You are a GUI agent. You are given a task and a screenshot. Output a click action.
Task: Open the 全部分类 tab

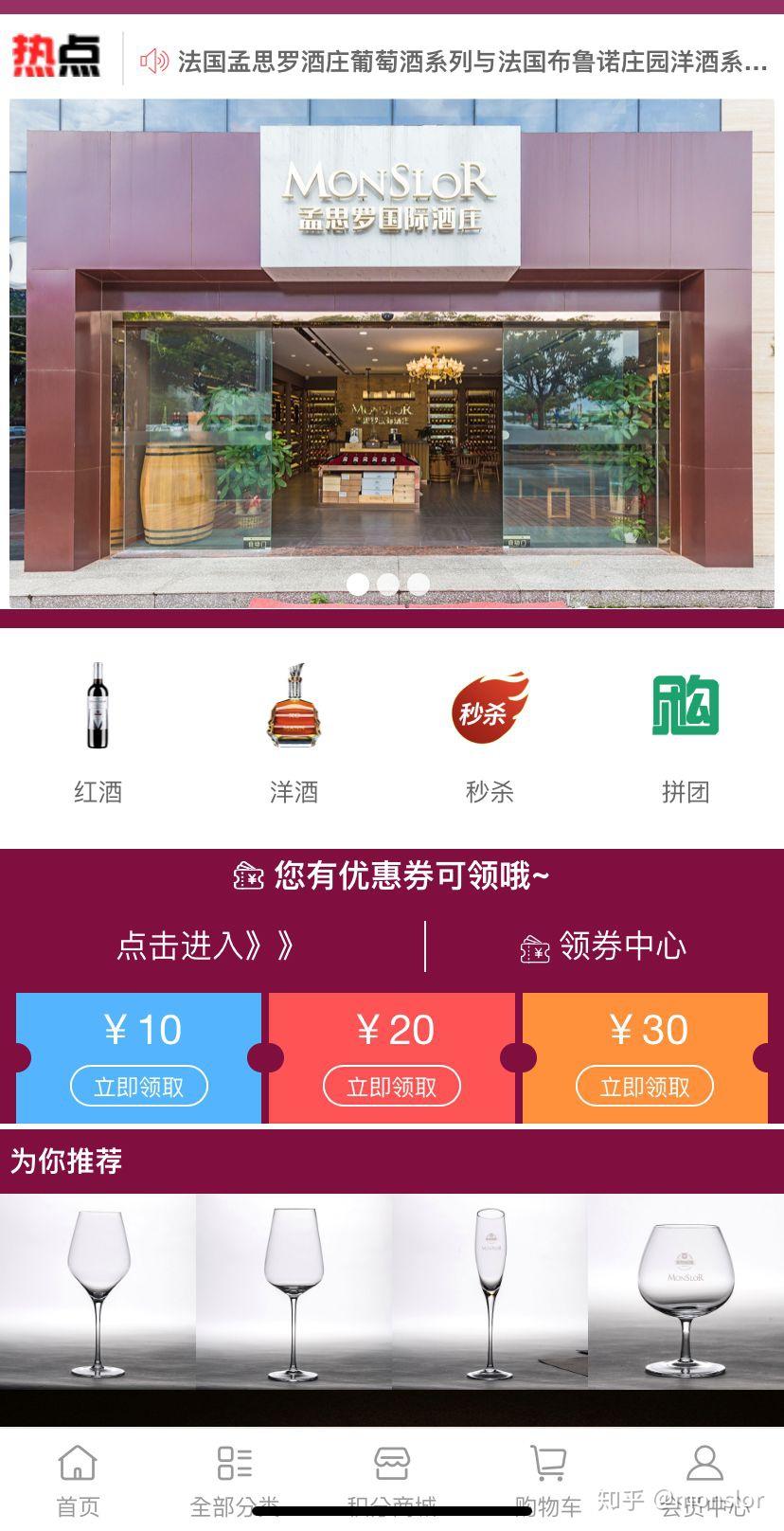[x=234, y=1478]
